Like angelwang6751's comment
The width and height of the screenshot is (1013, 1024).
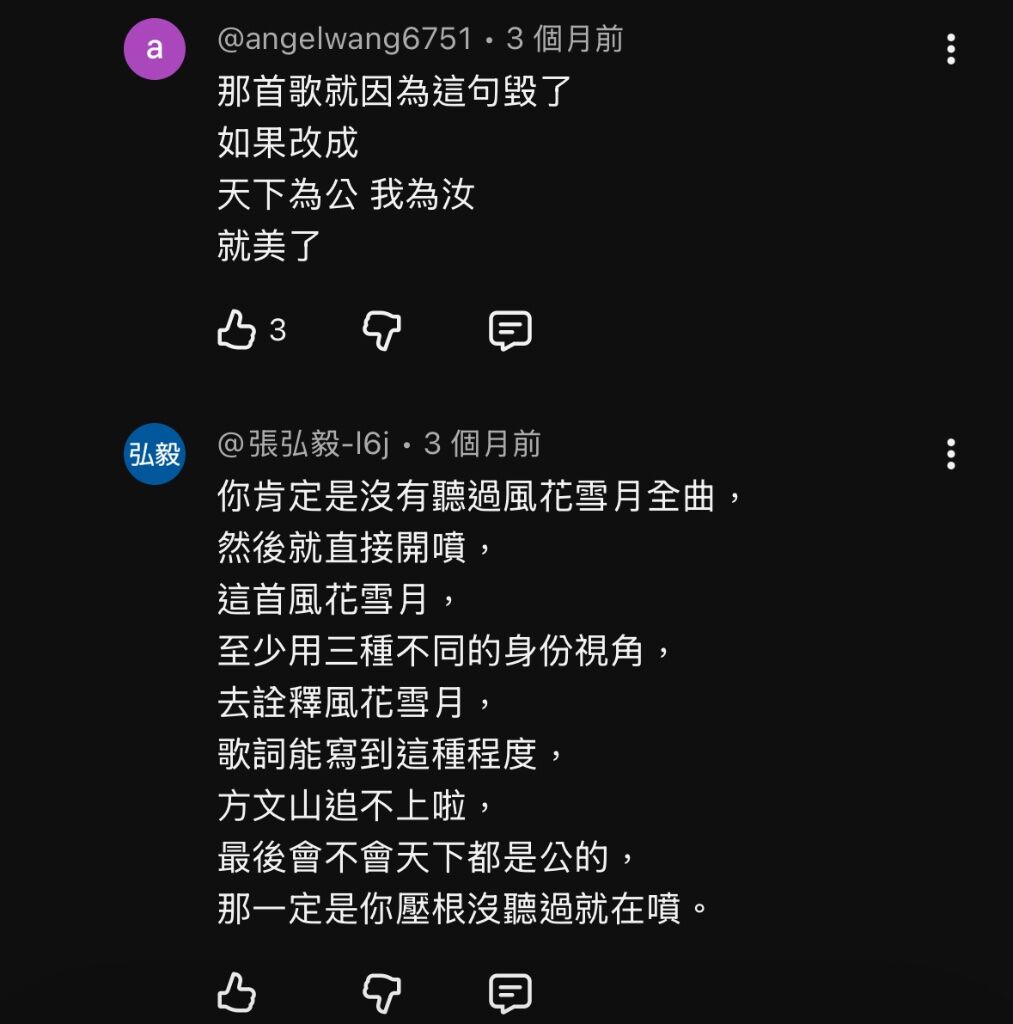click(x=237, y=330)
